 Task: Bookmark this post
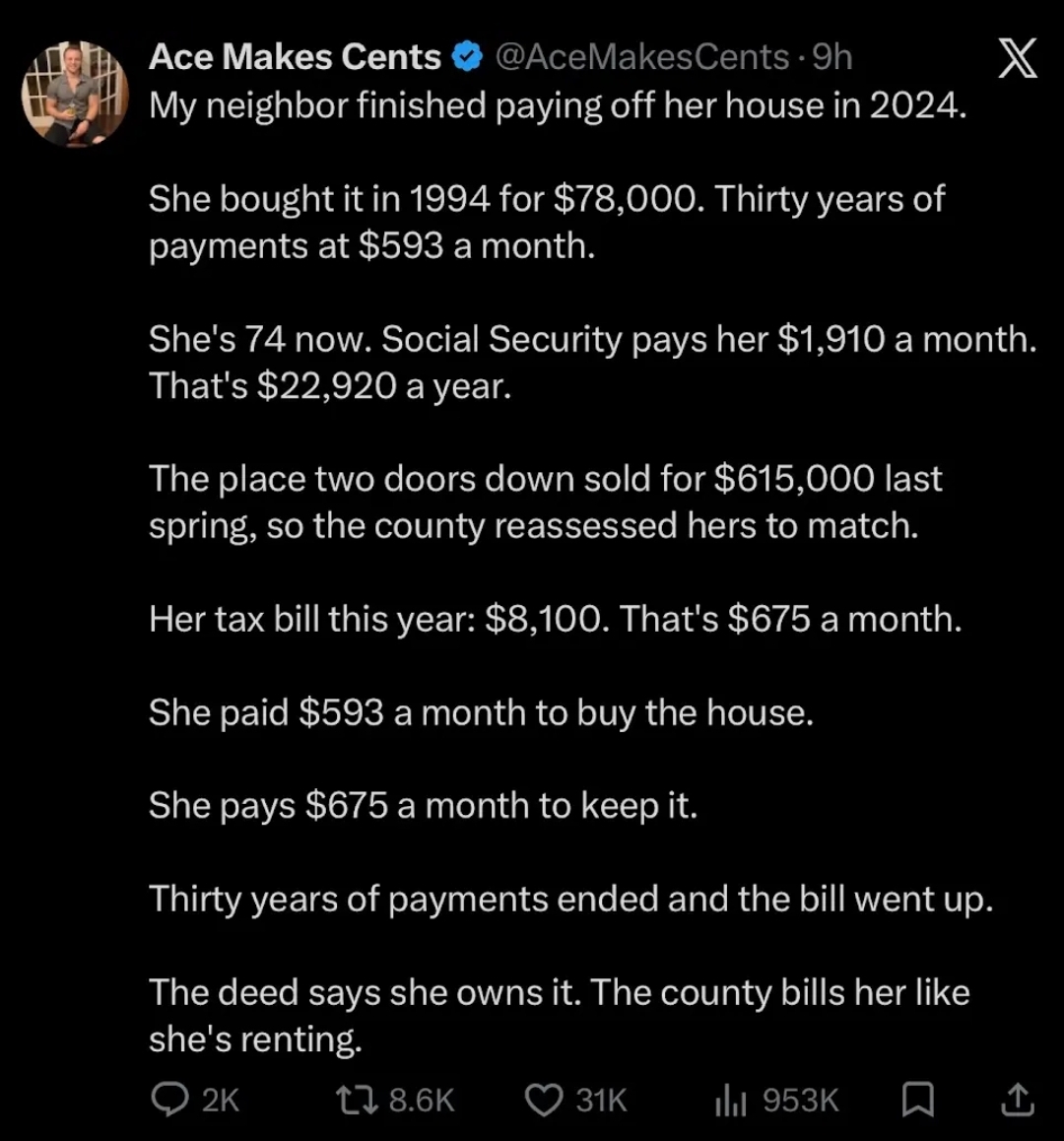pos(918,1099)
